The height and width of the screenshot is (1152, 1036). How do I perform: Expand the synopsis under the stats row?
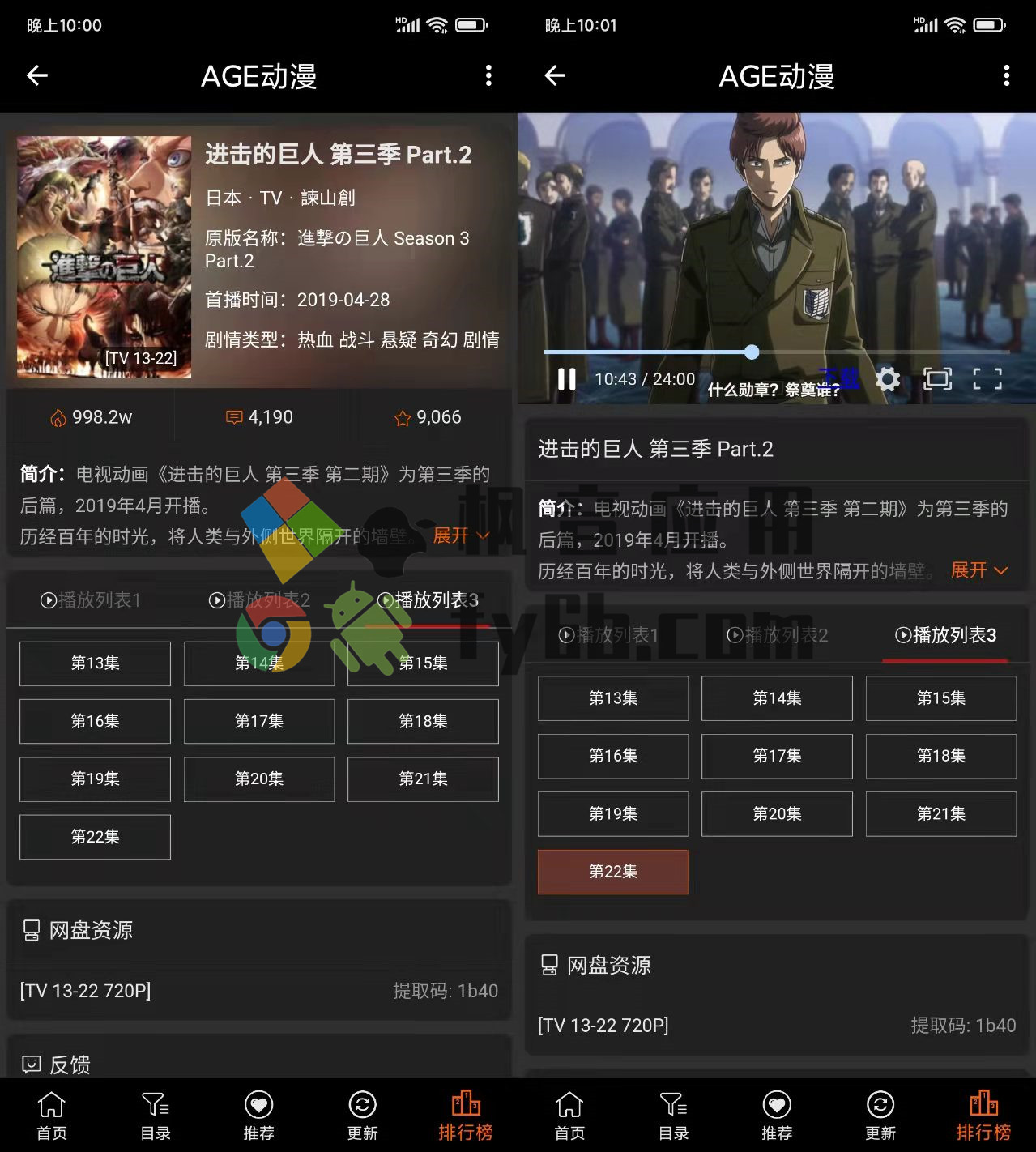(x=461, y=535)
